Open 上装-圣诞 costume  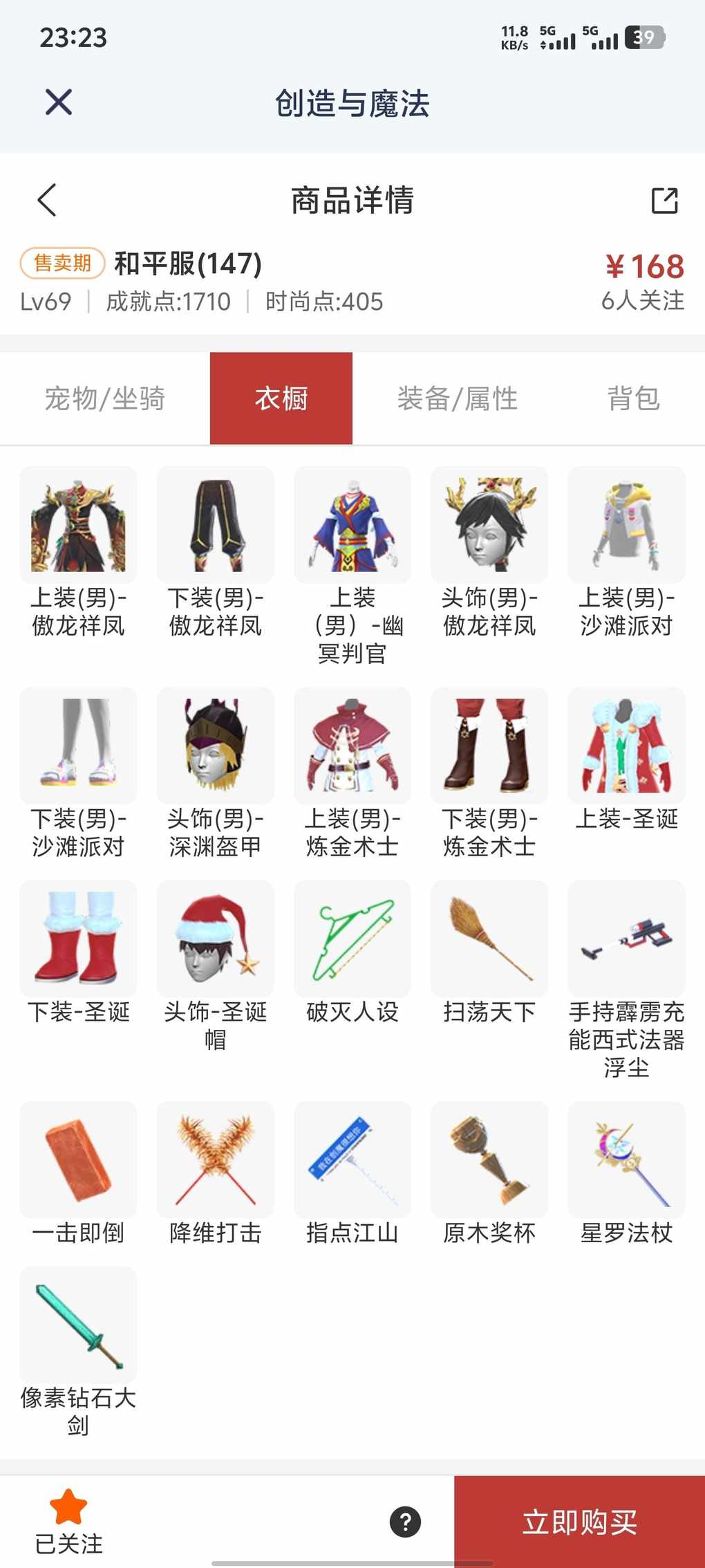[x=626, y=746]
